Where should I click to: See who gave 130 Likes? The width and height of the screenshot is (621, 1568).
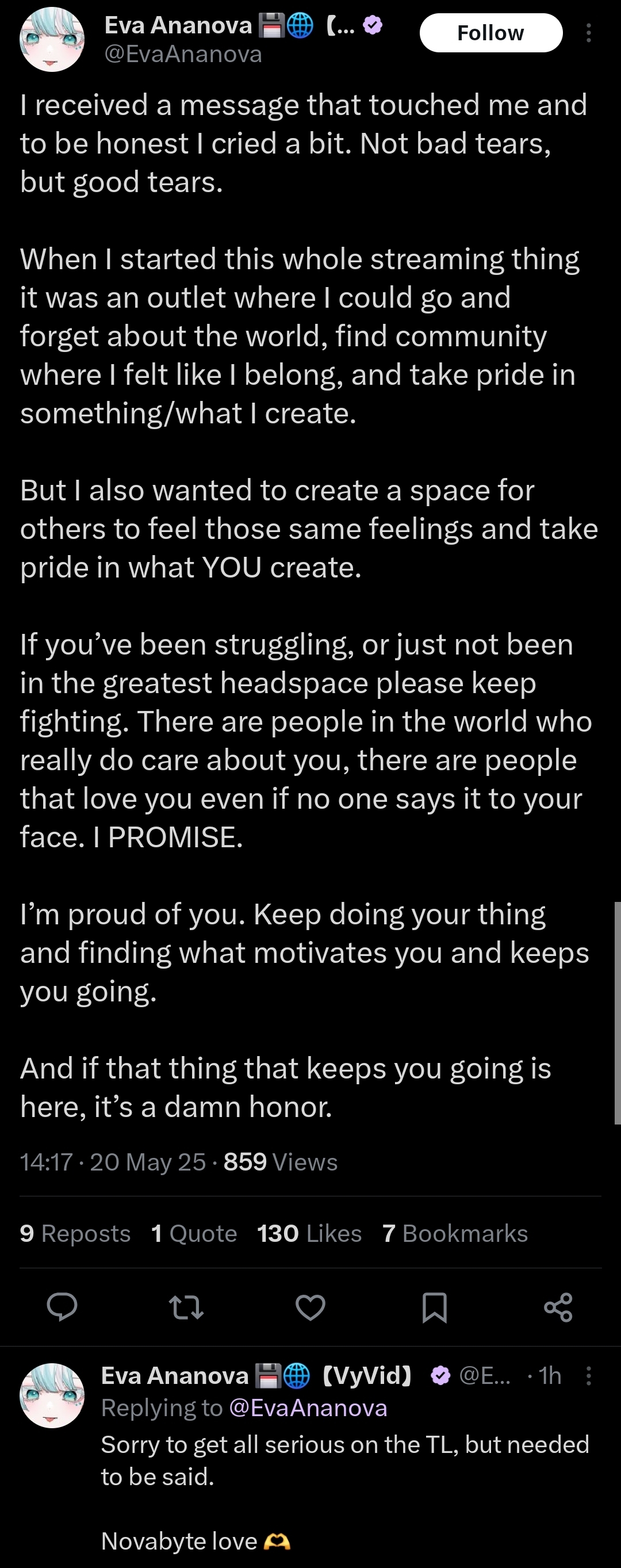coord(309,1233)
